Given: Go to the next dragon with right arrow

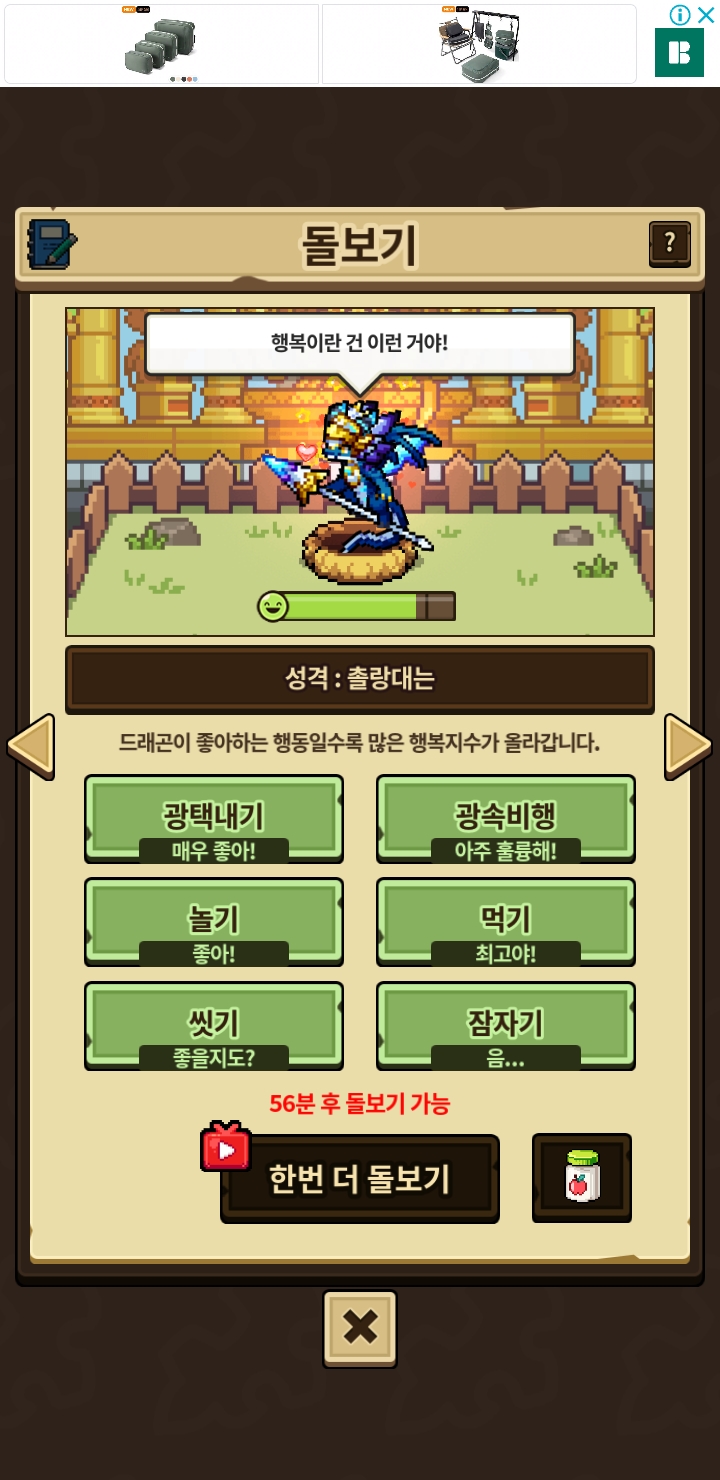Looking at the screenshot, I should click(689, 746).
